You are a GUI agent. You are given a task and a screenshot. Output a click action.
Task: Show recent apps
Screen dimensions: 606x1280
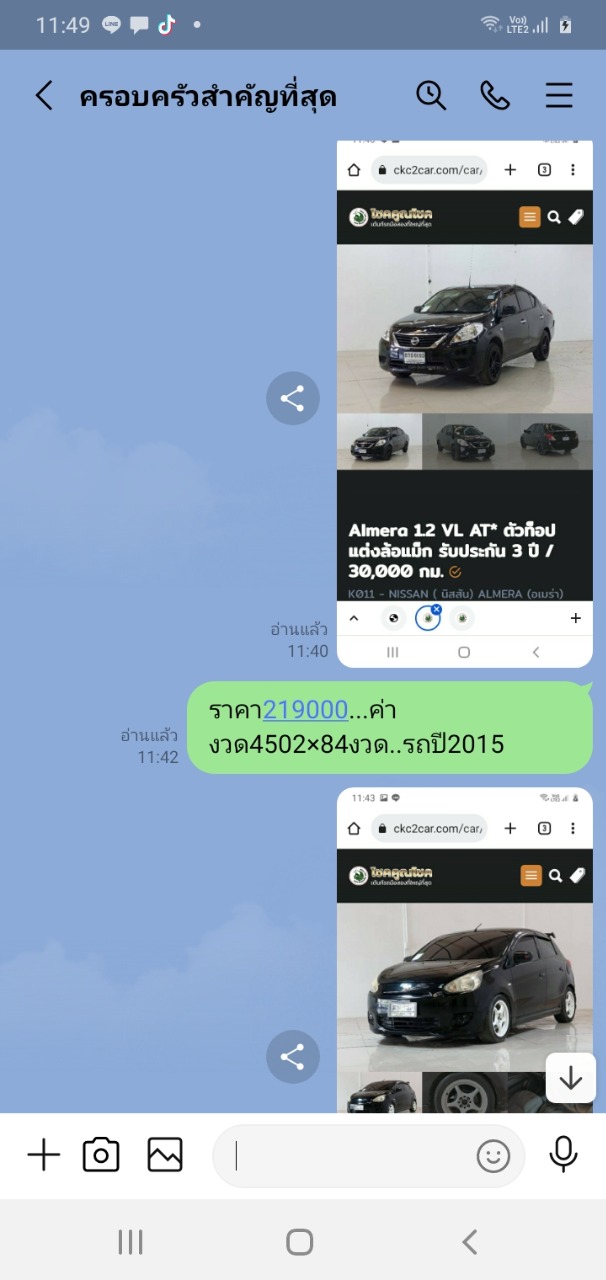coord(131,1242)
